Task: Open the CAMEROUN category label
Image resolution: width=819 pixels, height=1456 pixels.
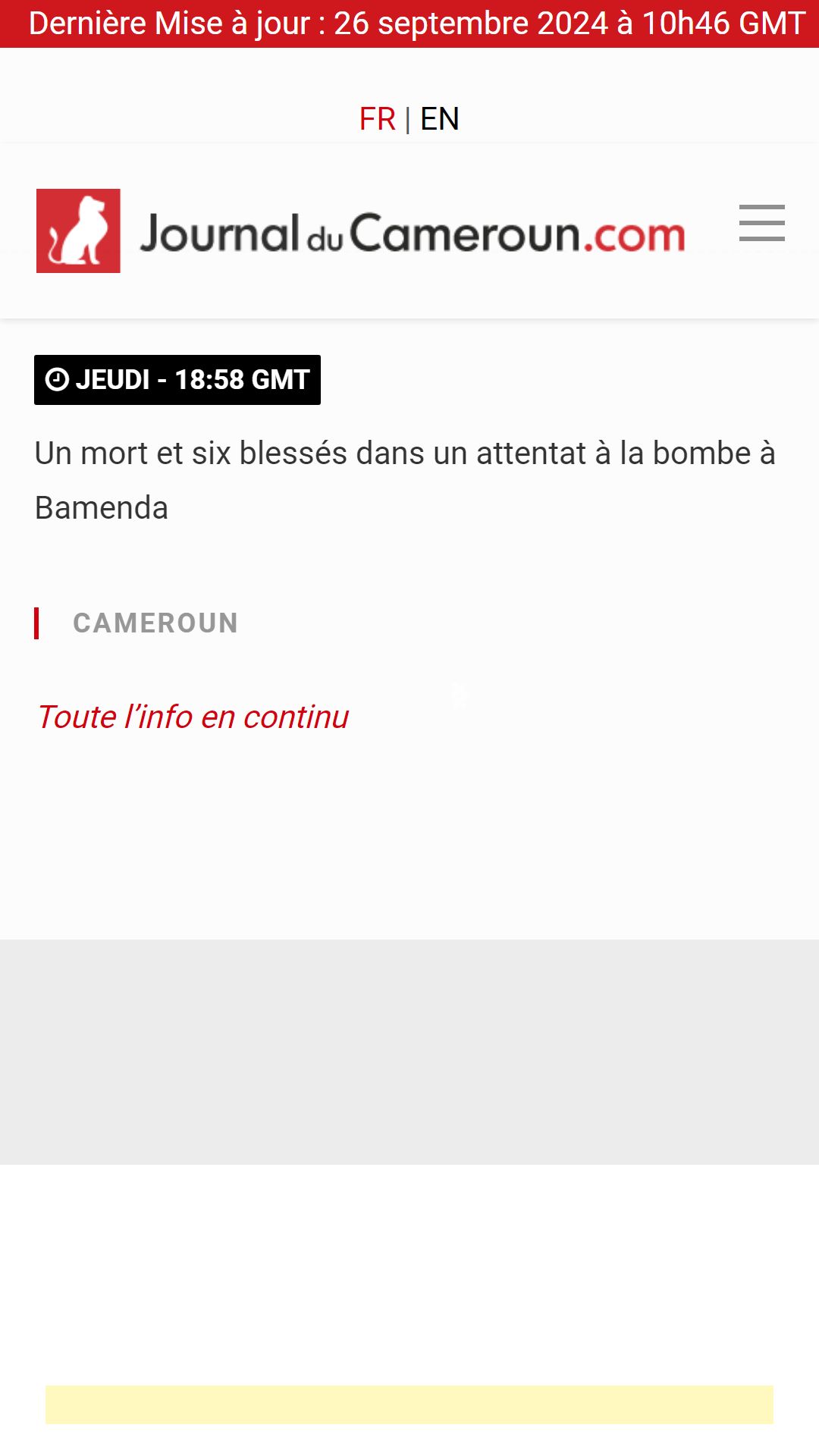Action: (155, 623)
